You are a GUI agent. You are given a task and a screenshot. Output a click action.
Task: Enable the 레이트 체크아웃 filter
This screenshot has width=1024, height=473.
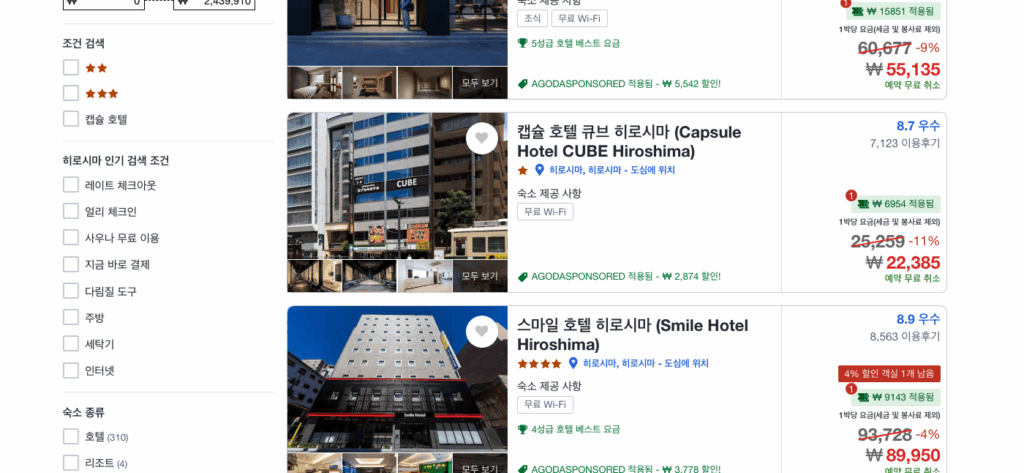[71, 185]
